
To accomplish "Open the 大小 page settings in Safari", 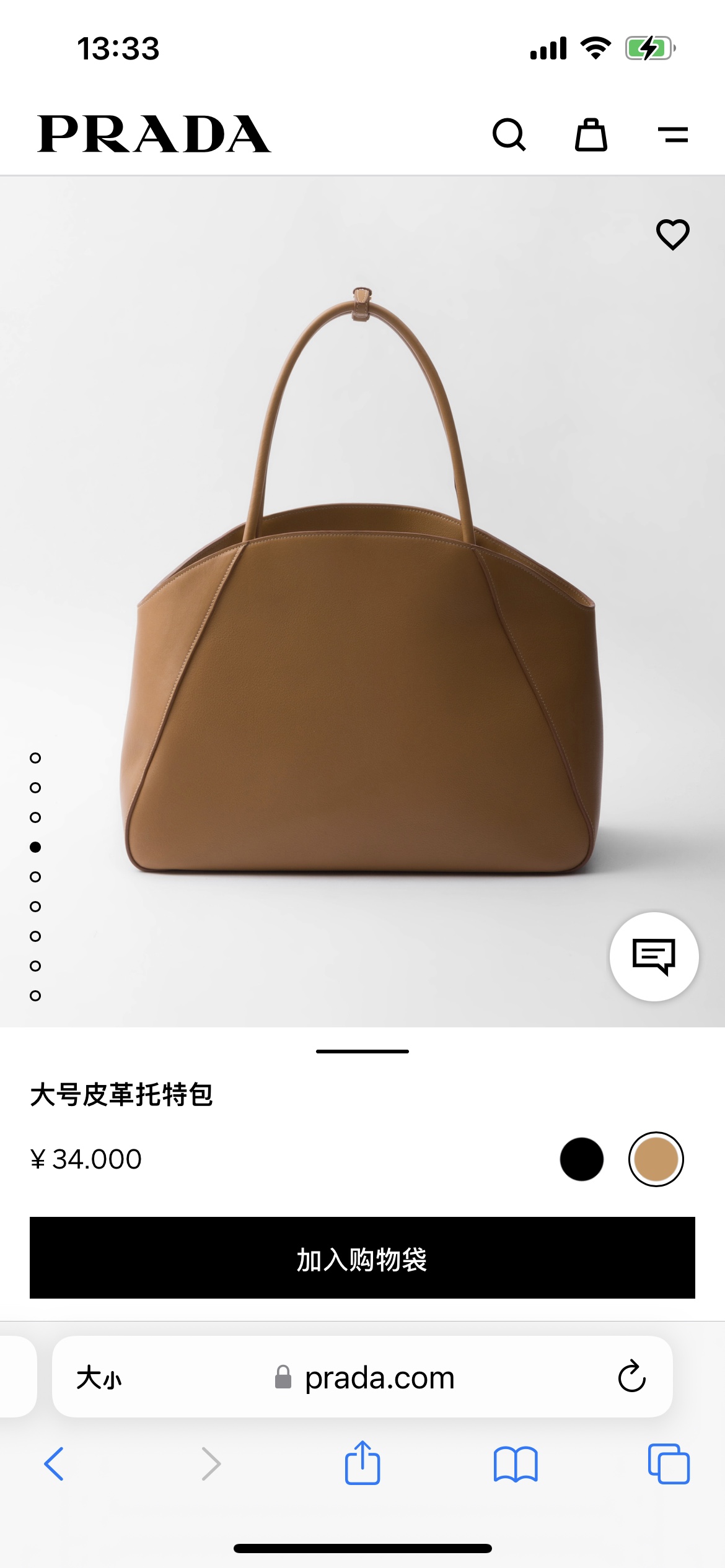I will [99, 1378].
